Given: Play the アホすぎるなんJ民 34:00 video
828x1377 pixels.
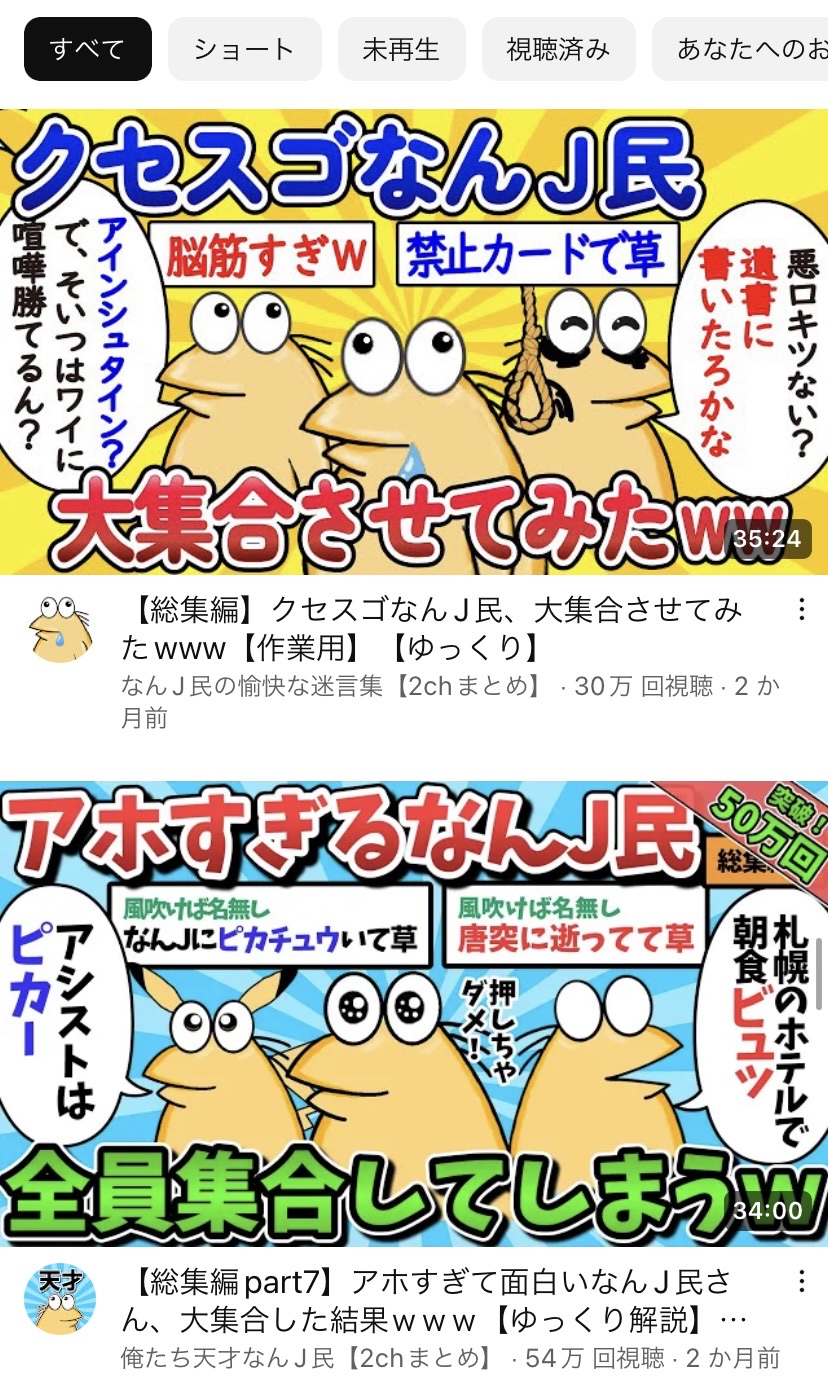Looking at the screenshot, I should coord(414,1013).
